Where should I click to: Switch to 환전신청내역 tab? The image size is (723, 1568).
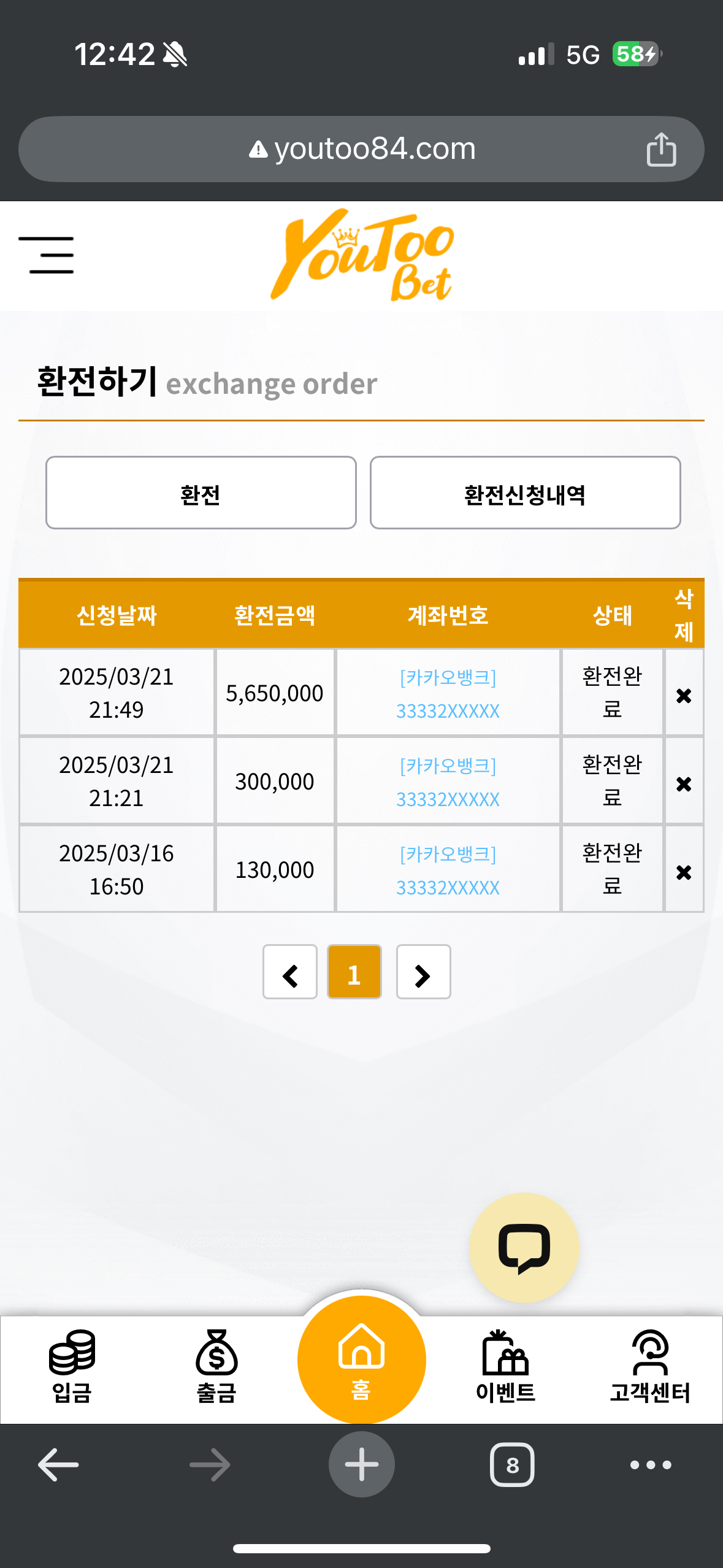525,493
